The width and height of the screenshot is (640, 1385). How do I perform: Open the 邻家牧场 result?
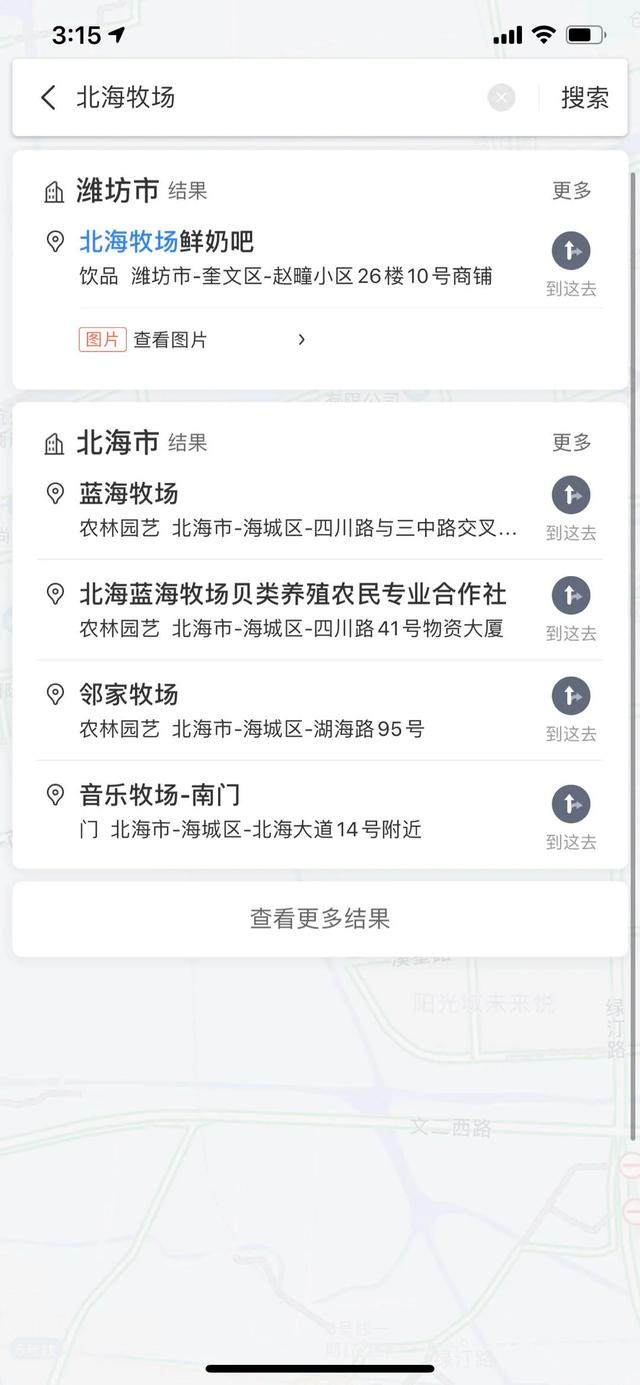pyautogui.click(x=290, y=710)
